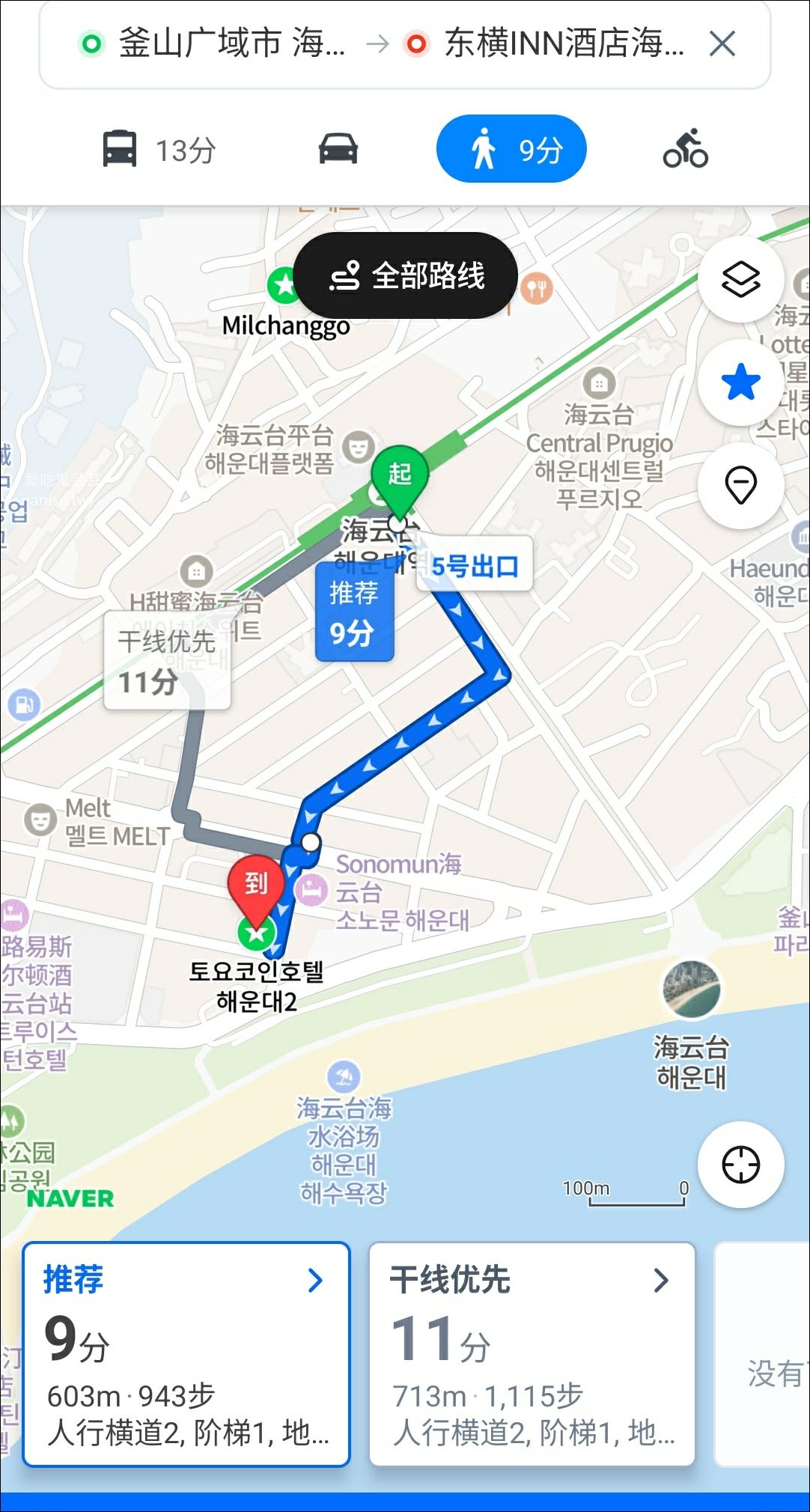Open the map layers panel
Screen dimensions: 810x1512
(740, 280)
